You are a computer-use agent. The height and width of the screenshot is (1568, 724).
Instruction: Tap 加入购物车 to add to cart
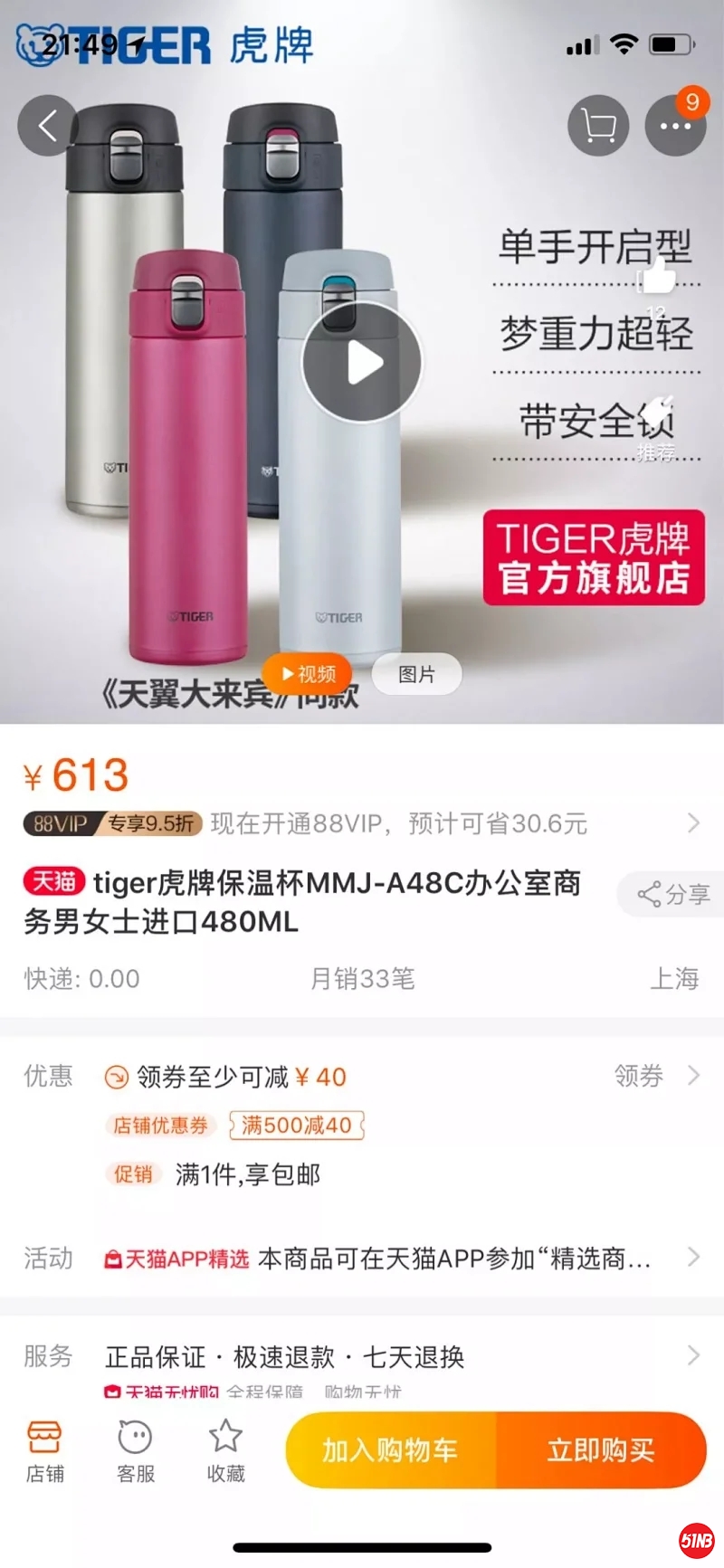[x=391, y=1450]
